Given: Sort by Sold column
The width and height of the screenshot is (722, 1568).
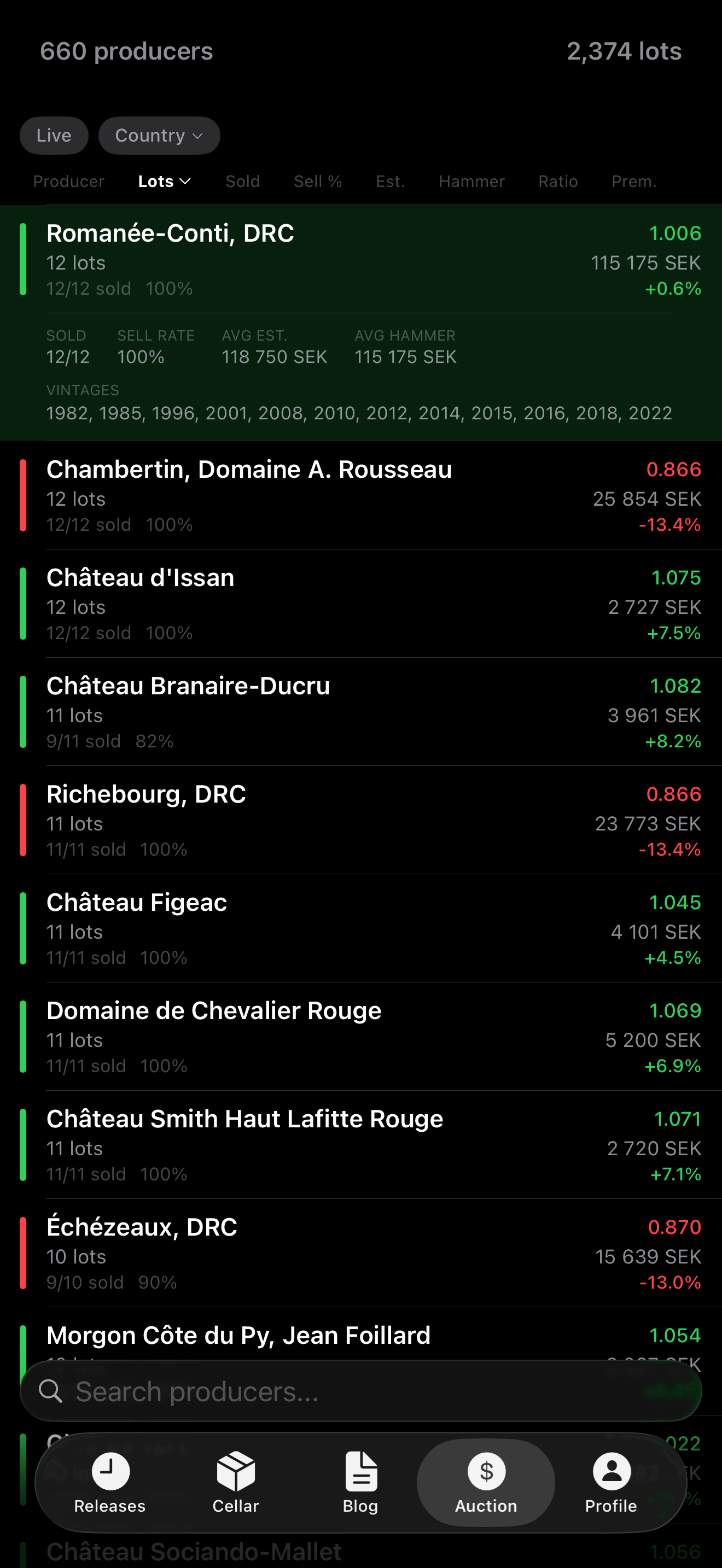Looking at the screenshot, I should (x=242, y=182).
